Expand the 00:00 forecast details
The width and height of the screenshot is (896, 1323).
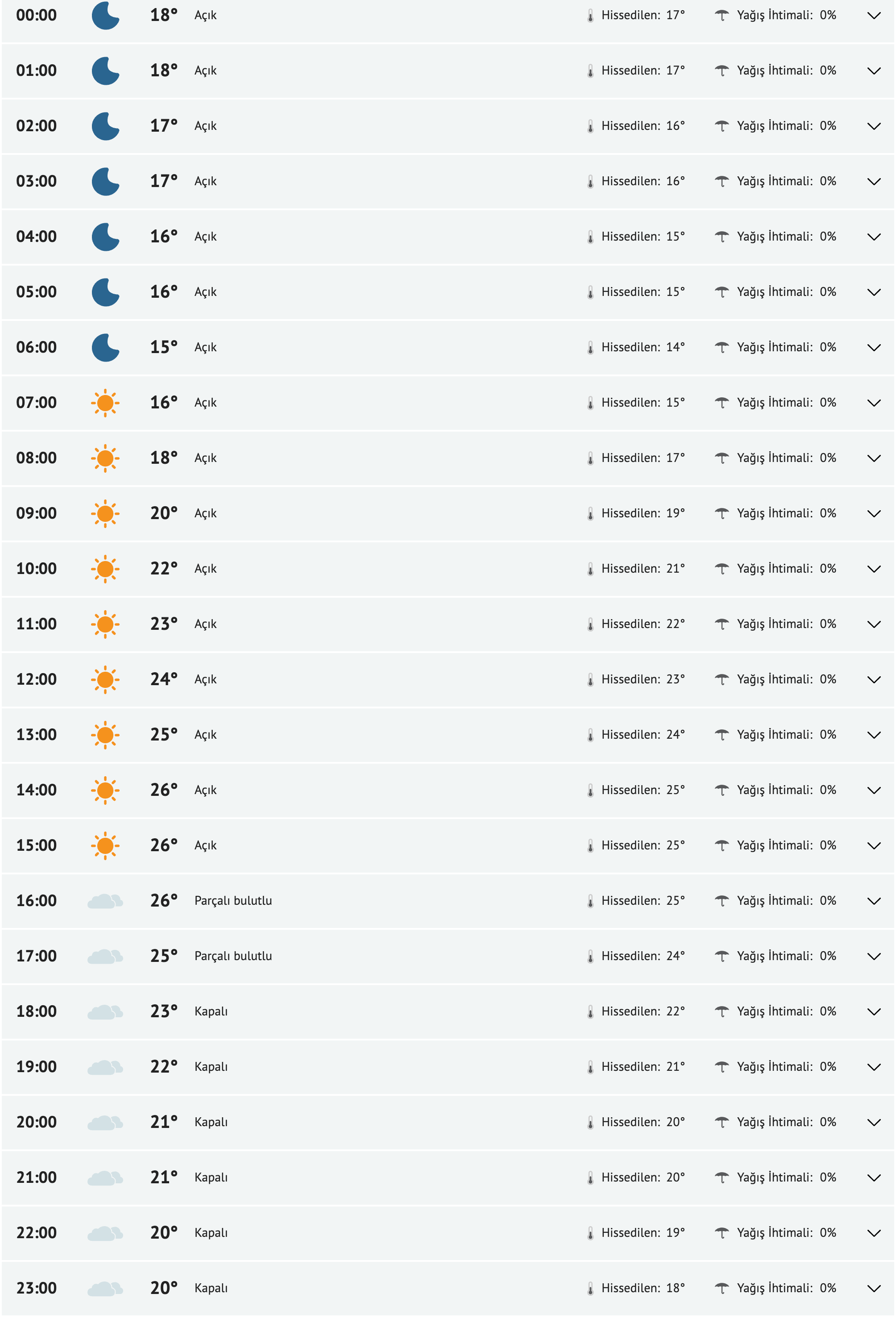pos(874,15)
